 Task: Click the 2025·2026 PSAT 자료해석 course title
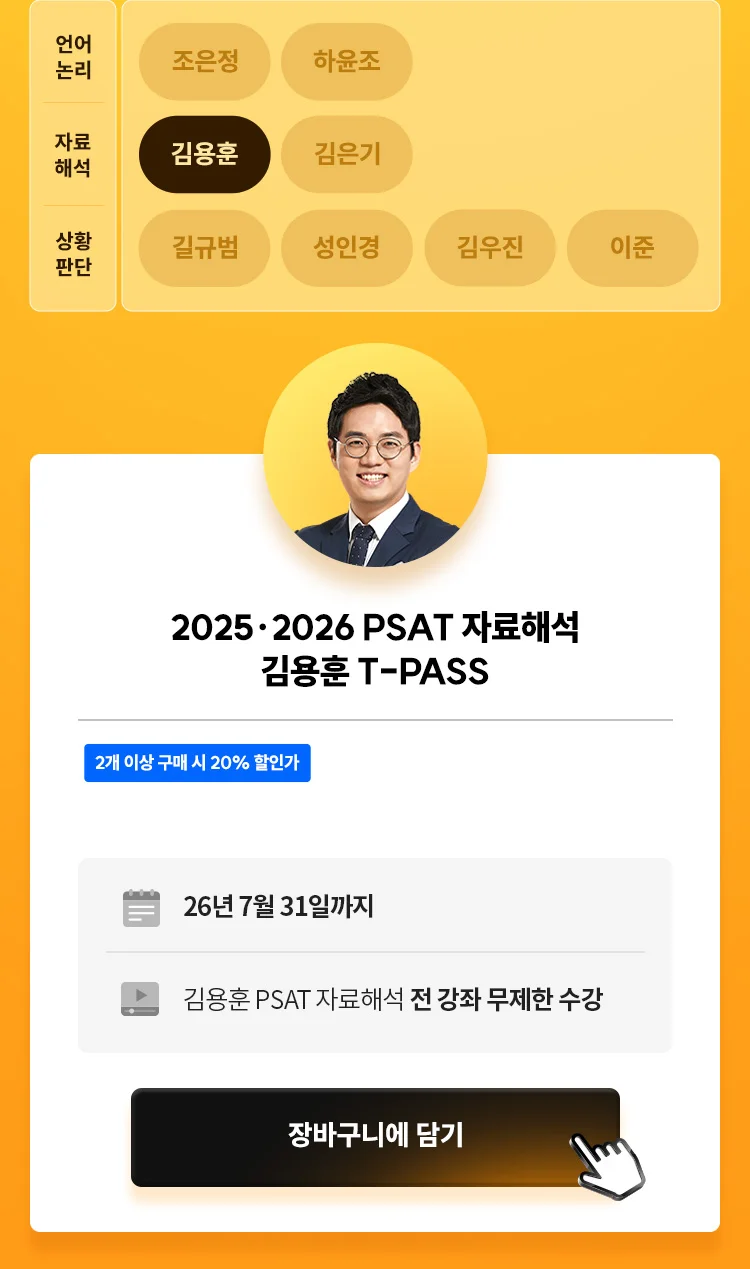375,650
